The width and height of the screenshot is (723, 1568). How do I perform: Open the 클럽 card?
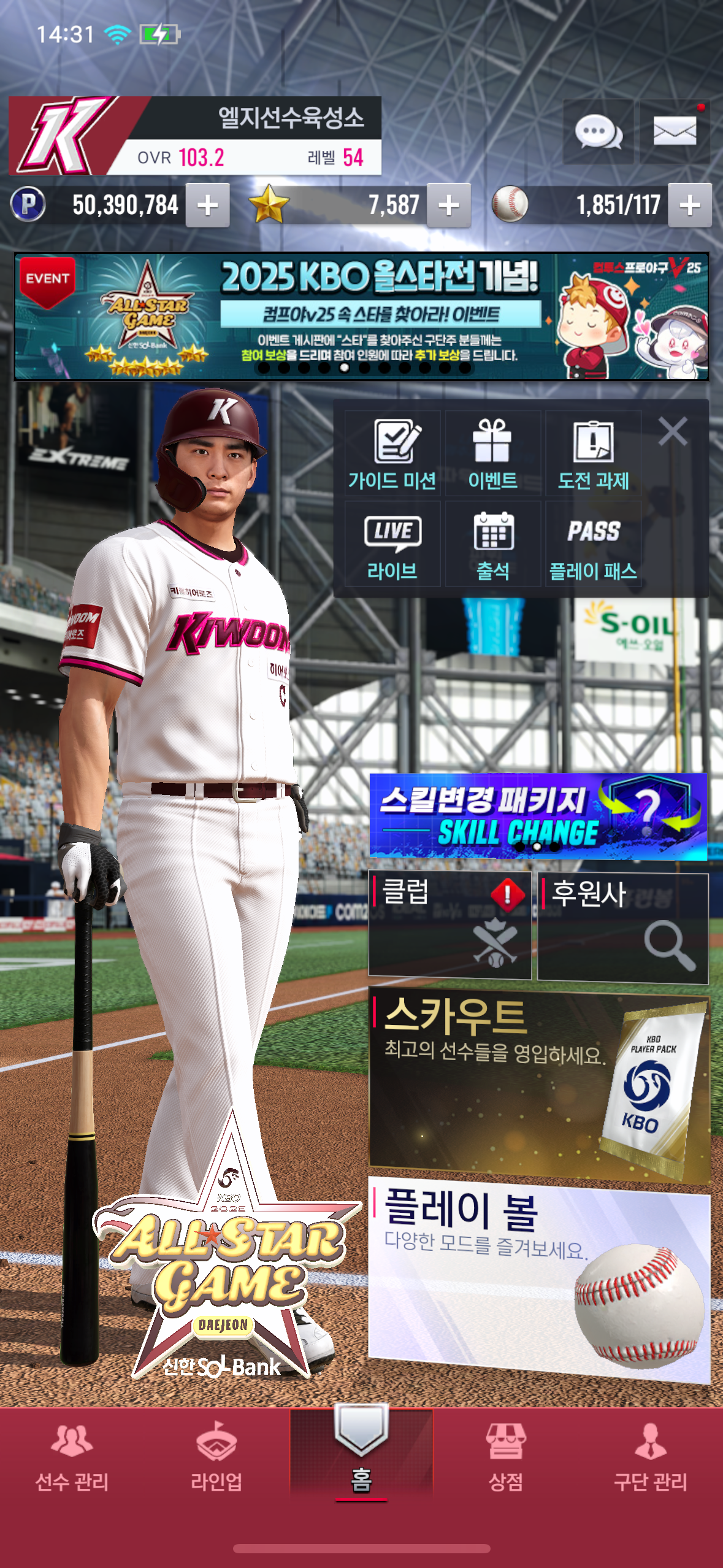point(449,926)
